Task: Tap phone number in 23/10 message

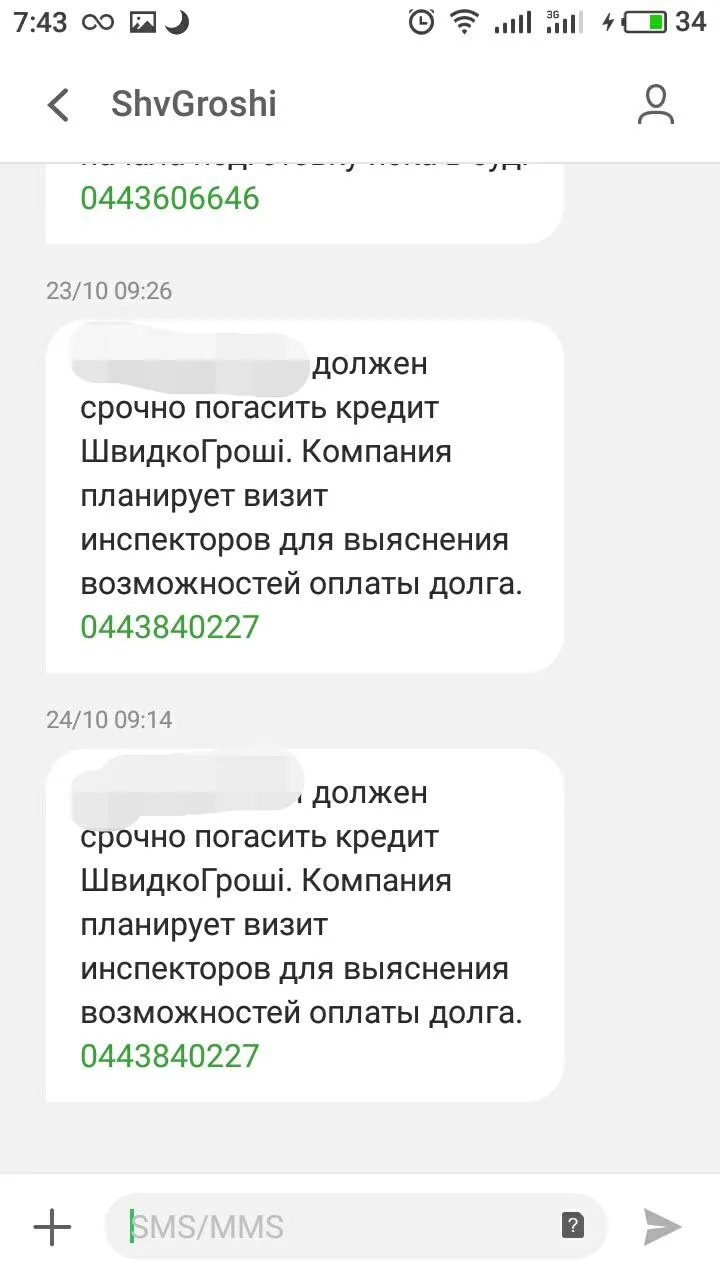Action: pyautogui.click(x=169, y=627)
